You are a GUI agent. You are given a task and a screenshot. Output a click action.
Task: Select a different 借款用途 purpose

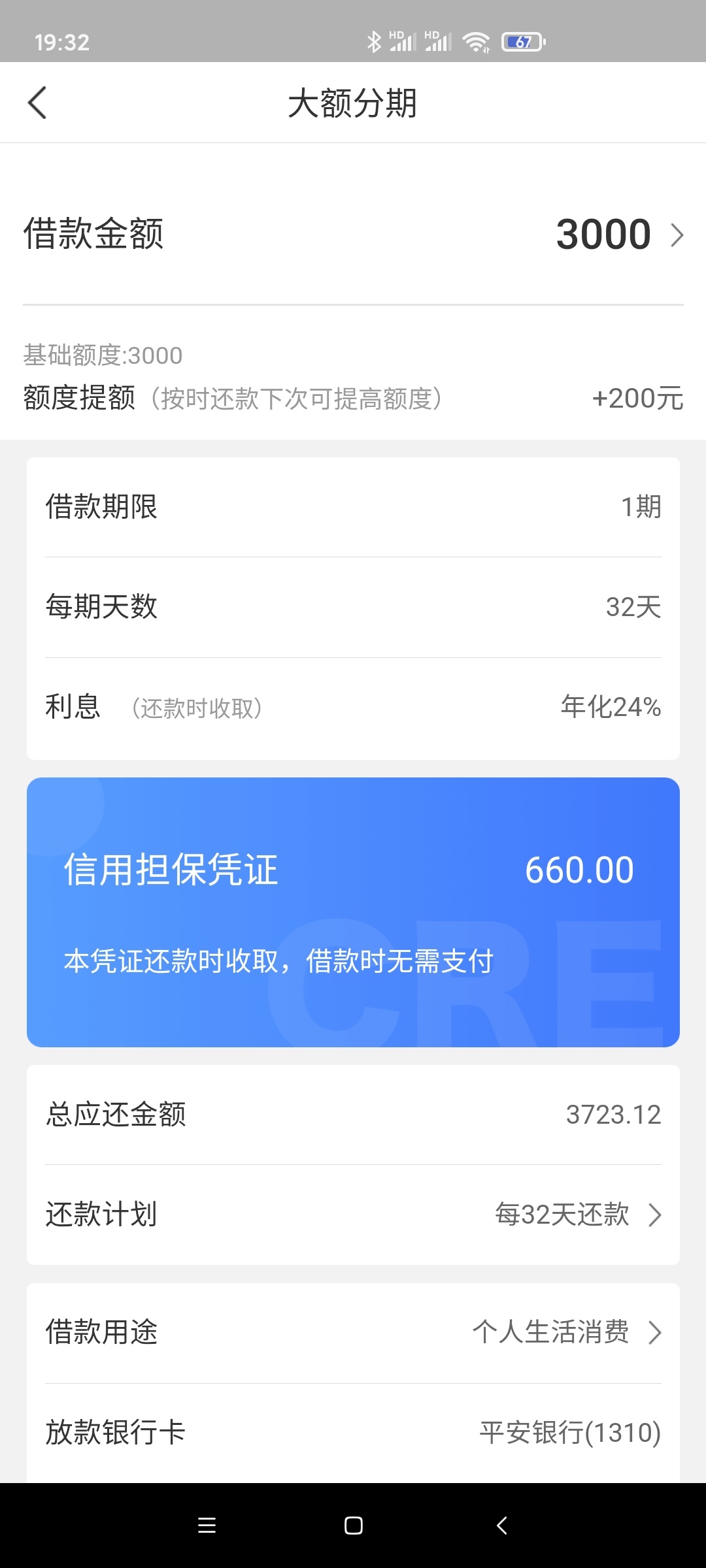tap(353, 1332)
